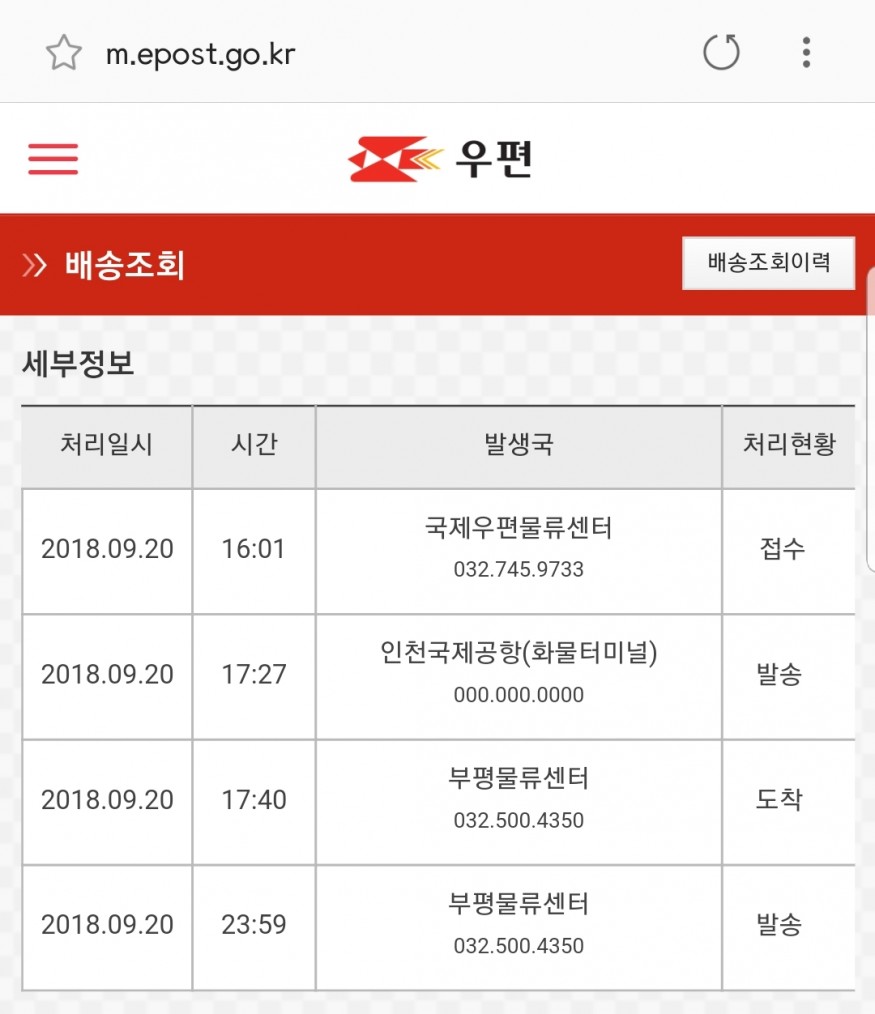Bookmark this page with the star icon
This screenshot has width=875, height=1014.
click(63, 53)
